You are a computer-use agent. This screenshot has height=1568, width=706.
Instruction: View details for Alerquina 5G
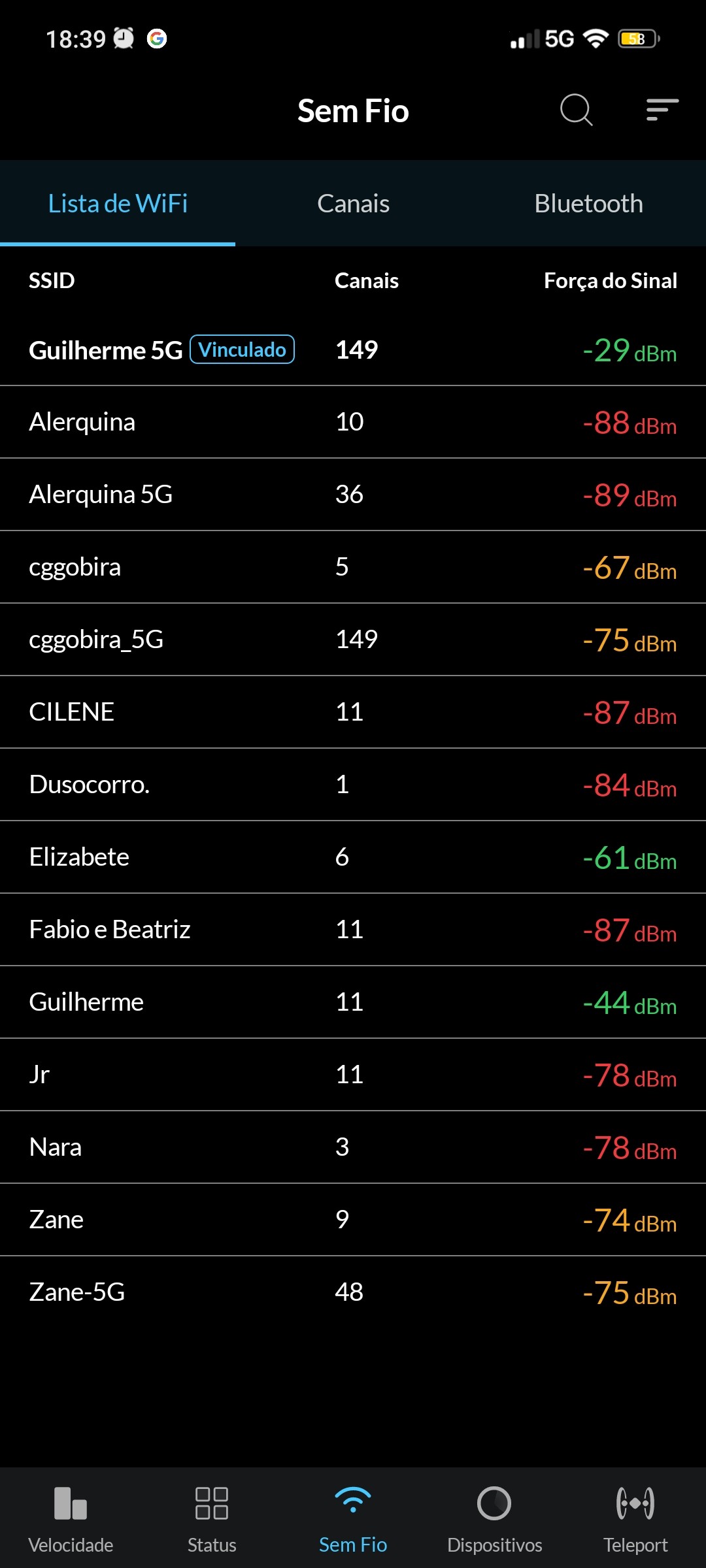[x=353, y=495]
